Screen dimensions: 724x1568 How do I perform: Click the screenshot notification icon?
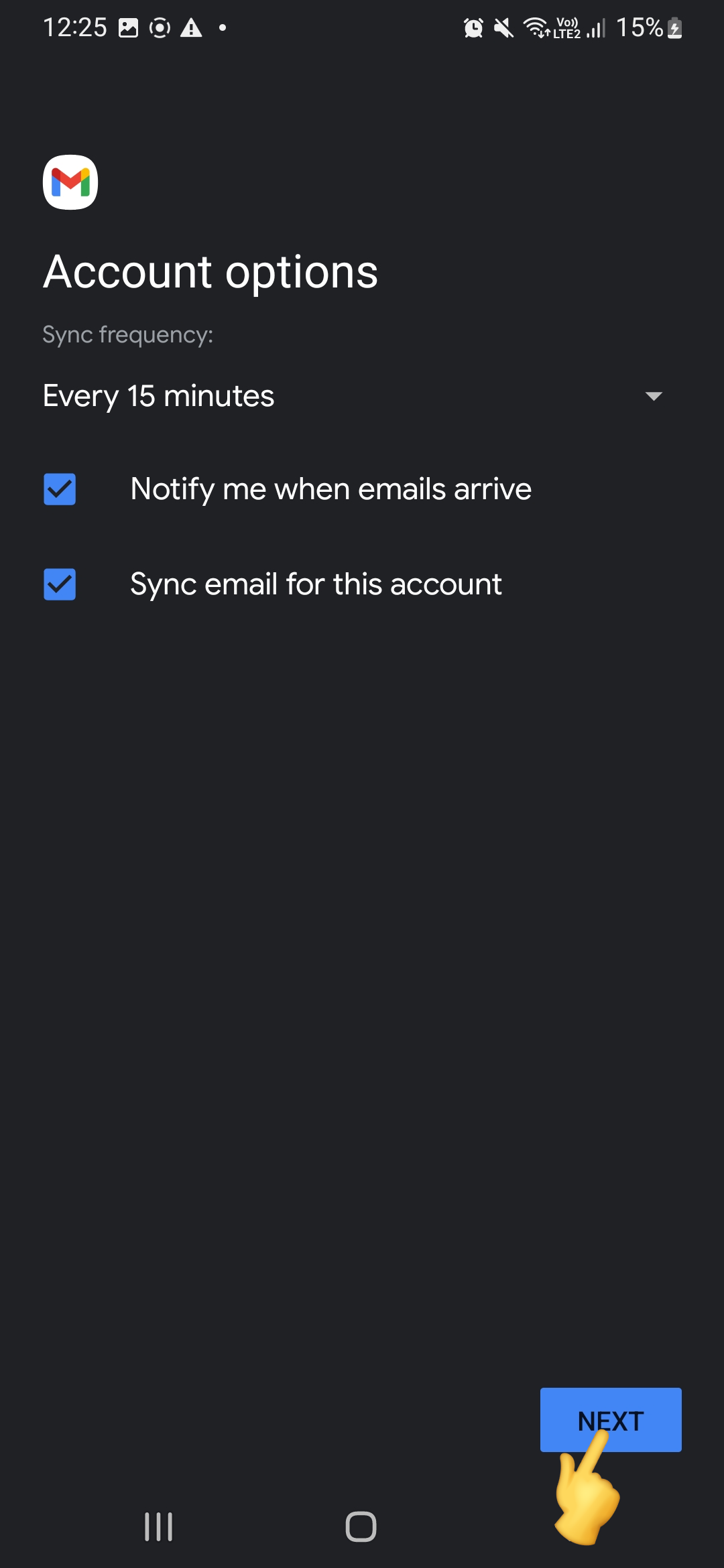click(127, 27)
